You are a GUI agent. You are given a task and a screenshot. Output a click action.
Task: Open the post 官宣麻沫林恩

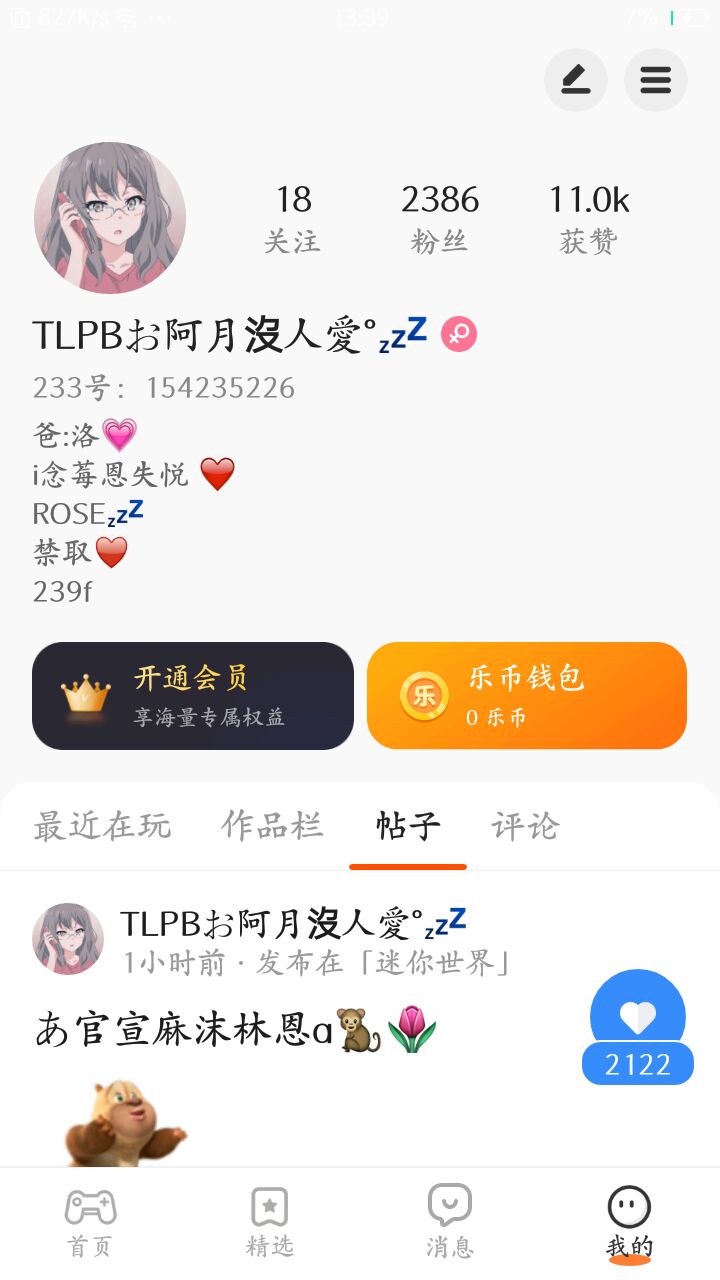[235, 1030]
